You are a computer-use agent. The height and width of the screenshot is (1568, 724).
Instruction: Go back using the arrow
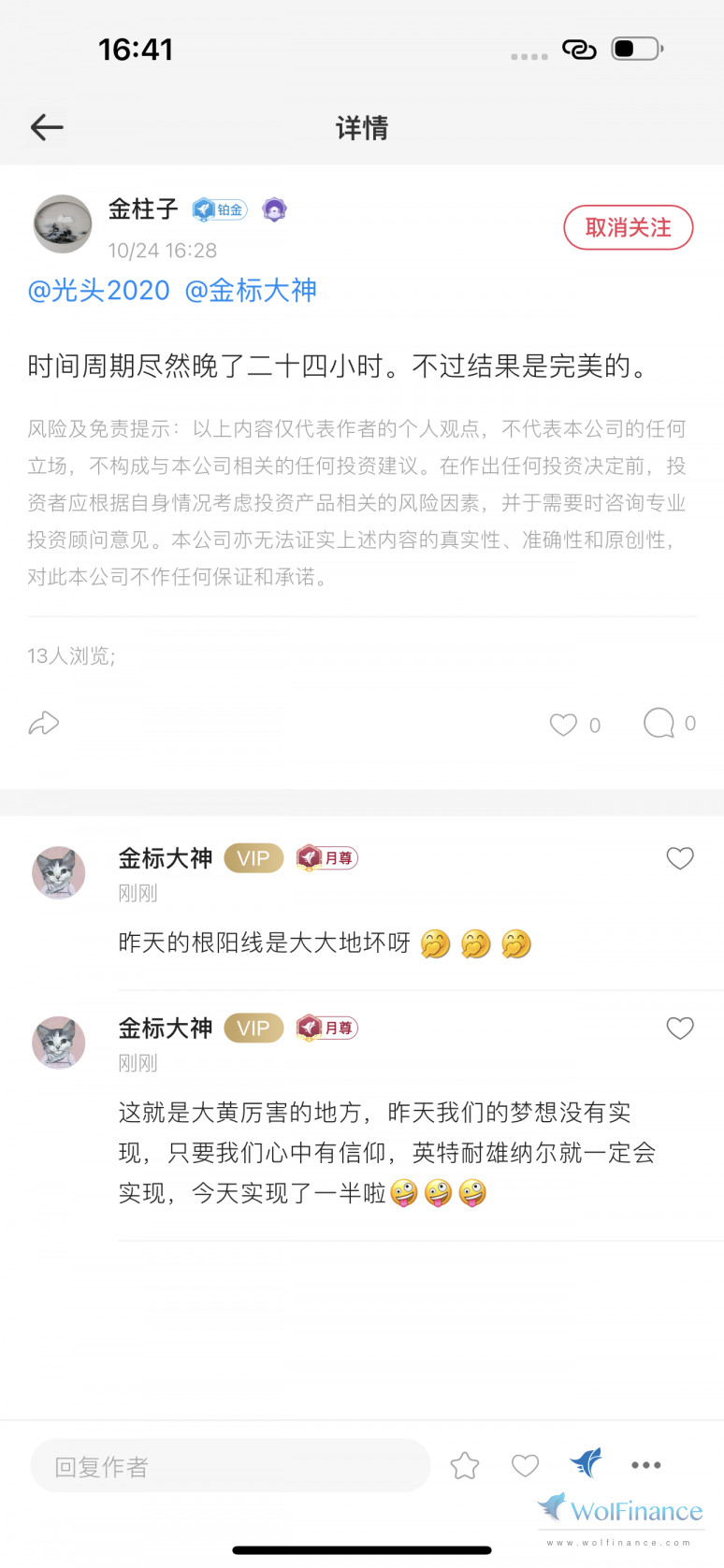47,127
